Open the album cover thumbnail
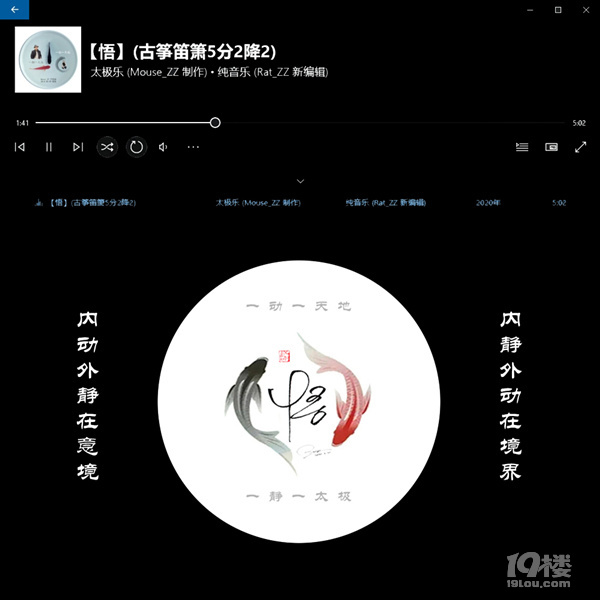The width and height of the screenshot is (600, 600). point(48,59)
